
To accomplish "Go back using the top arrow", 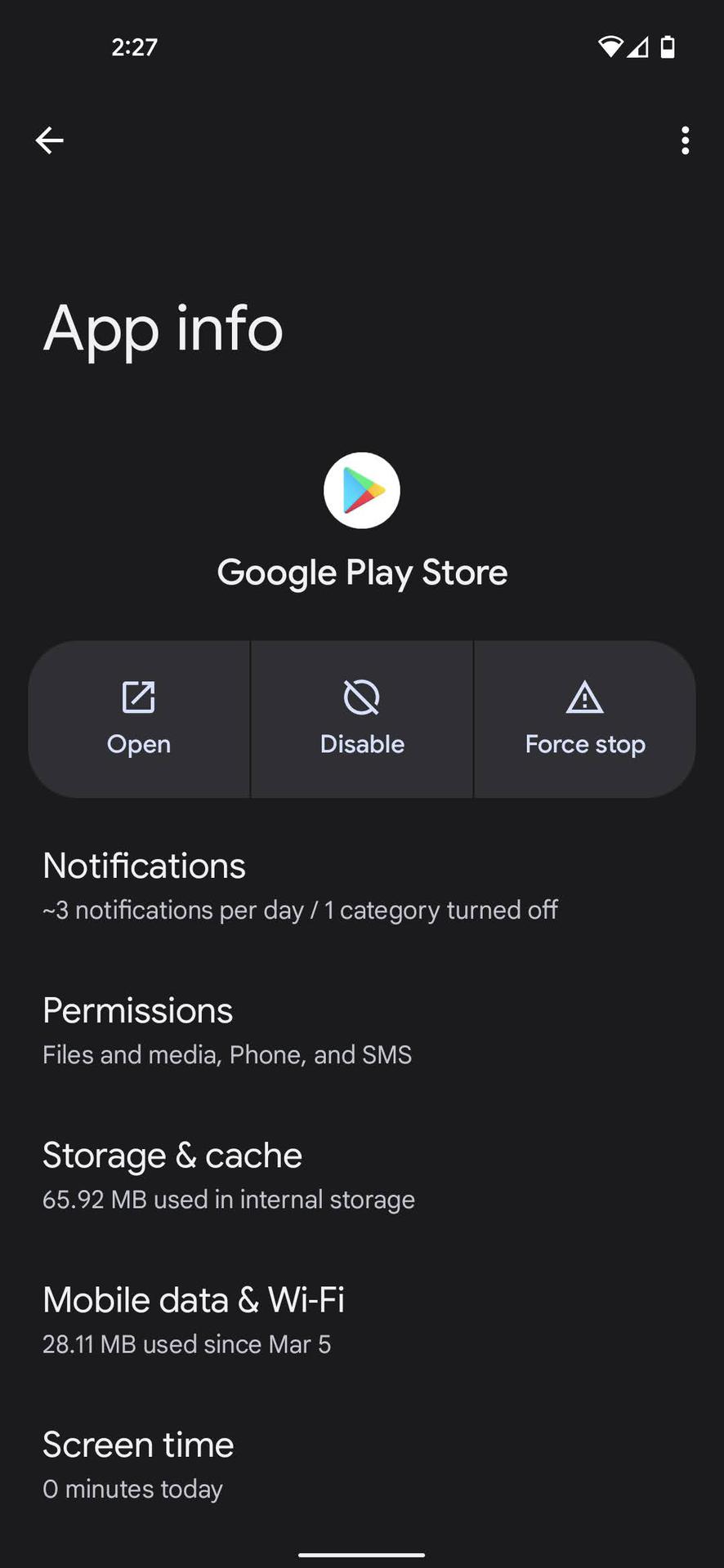I will pos(50,140).
